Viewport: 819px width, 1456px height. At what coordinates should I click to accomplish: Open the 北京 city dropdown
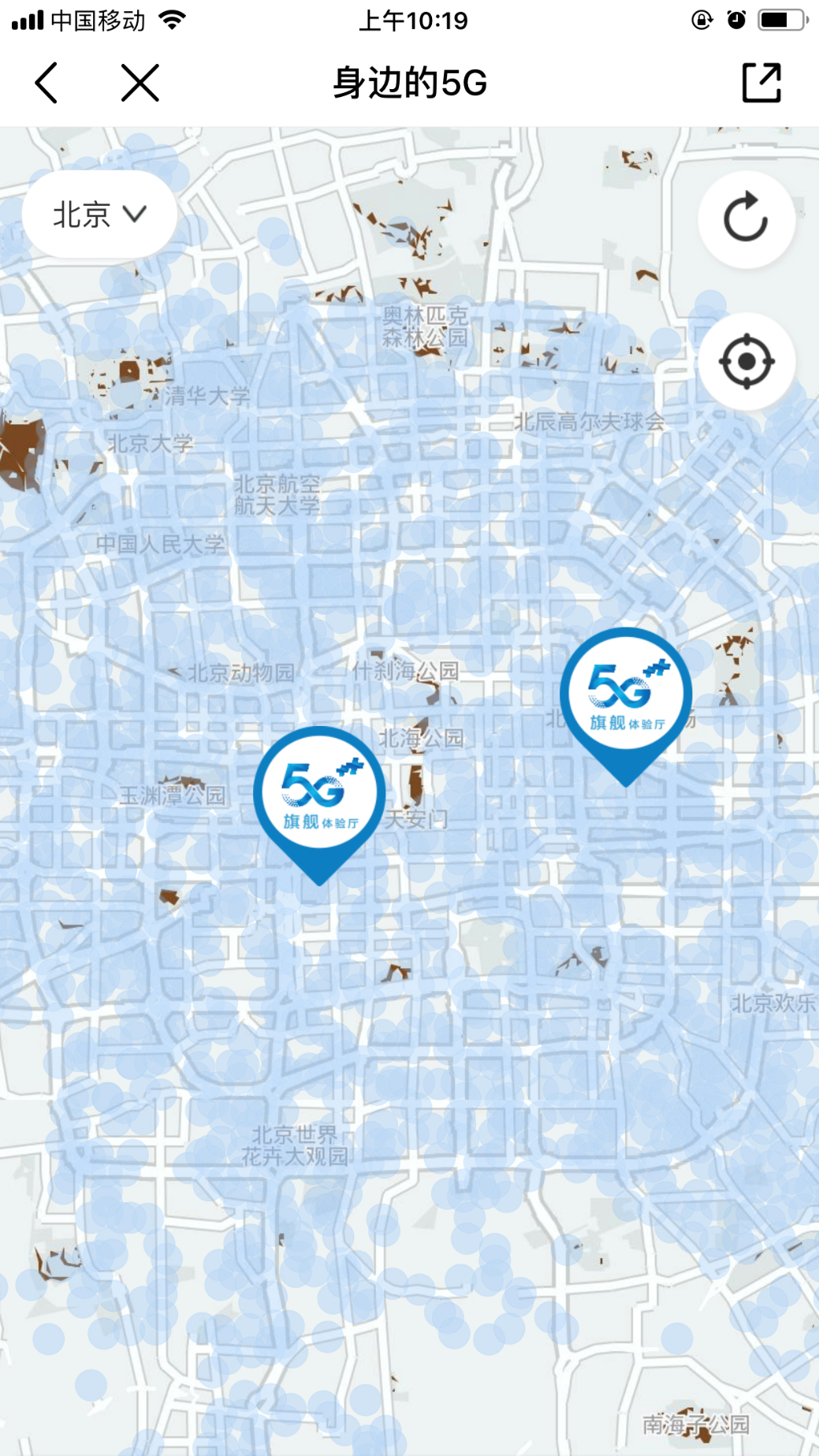coord(99,214)
